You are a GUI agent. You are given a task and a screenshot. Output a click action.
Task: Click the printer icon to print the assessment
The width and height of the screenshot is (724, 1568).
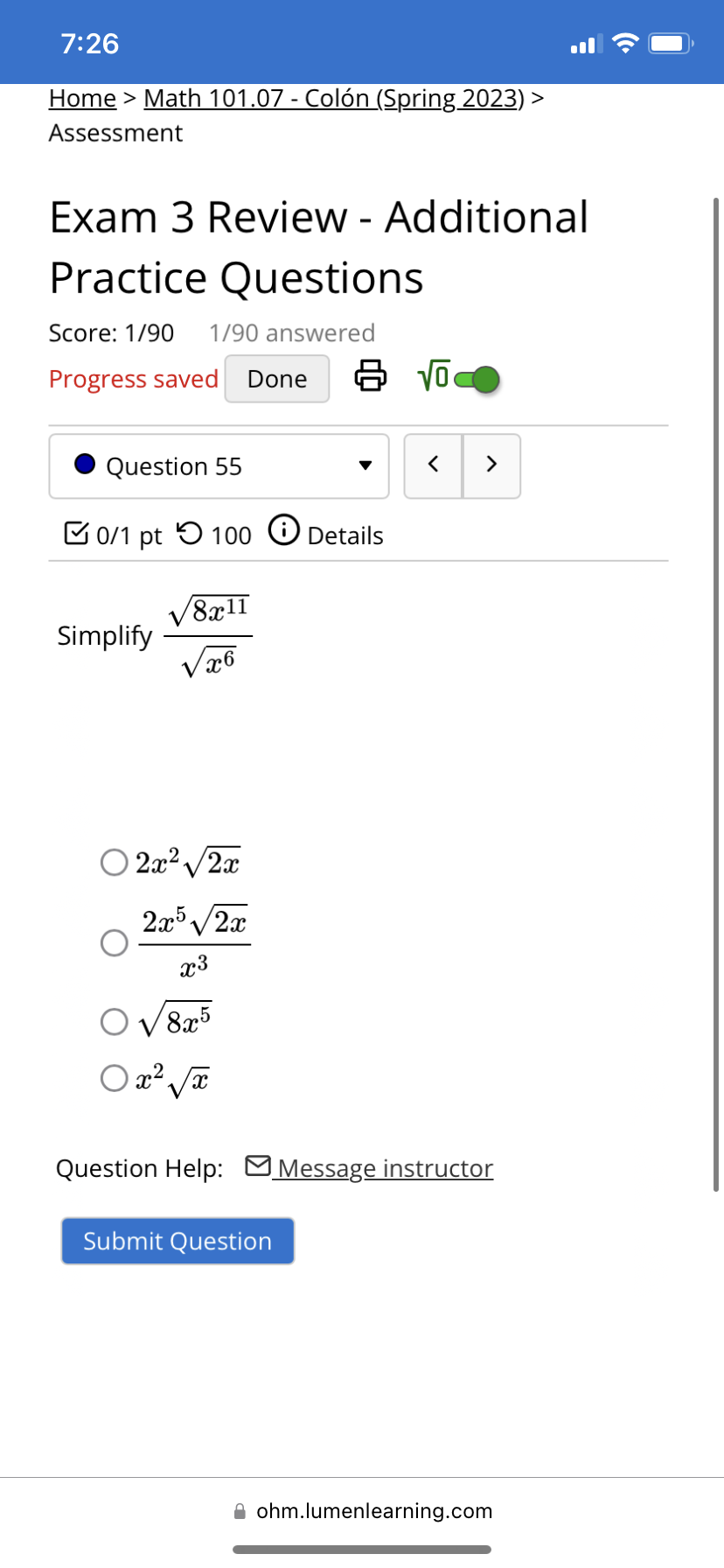pyautogui.click(x=370, y=376)
